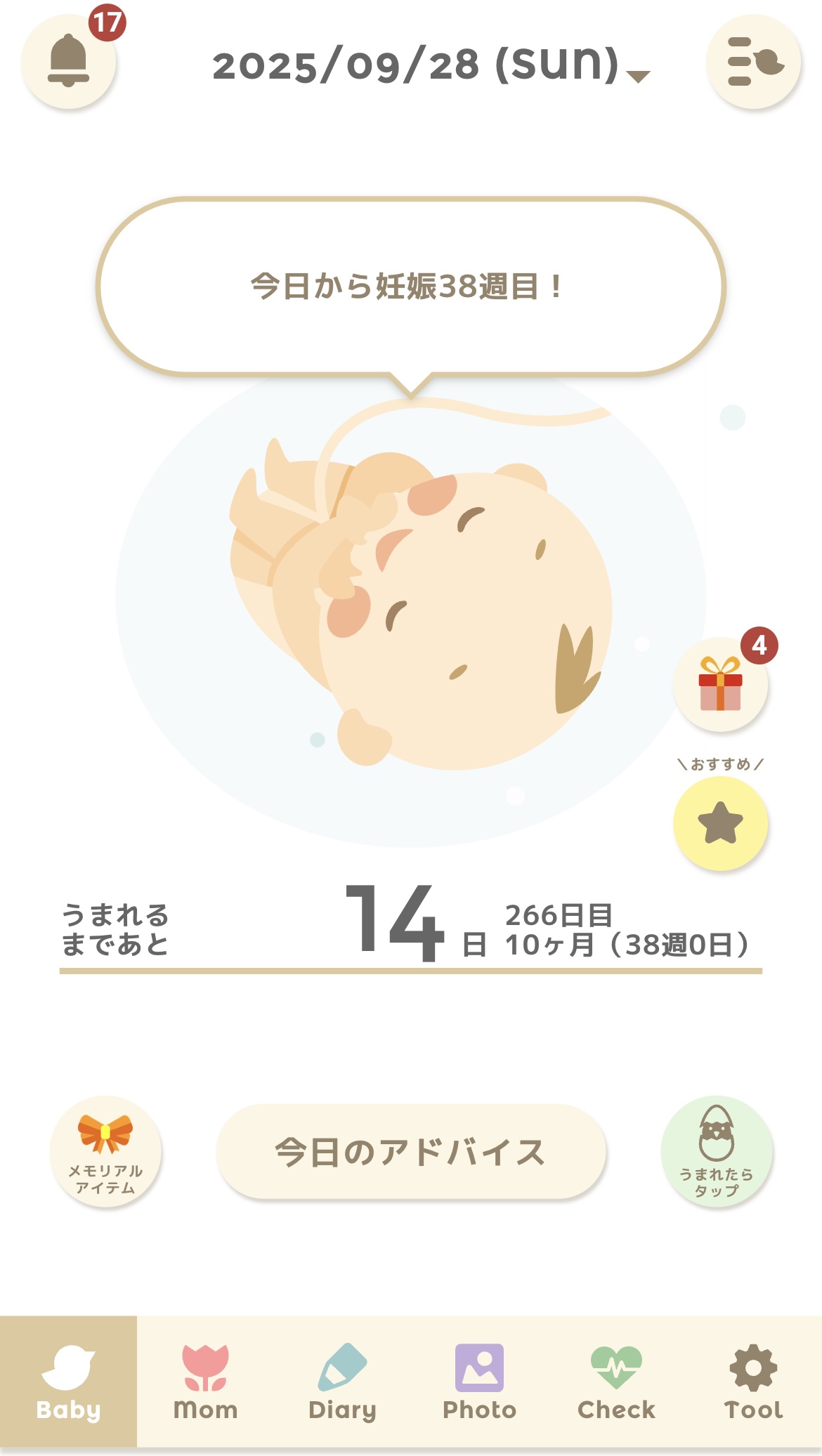Viewport: 822px width, 1456px height.
Task: Open the notifications bell
Action: 69,62
